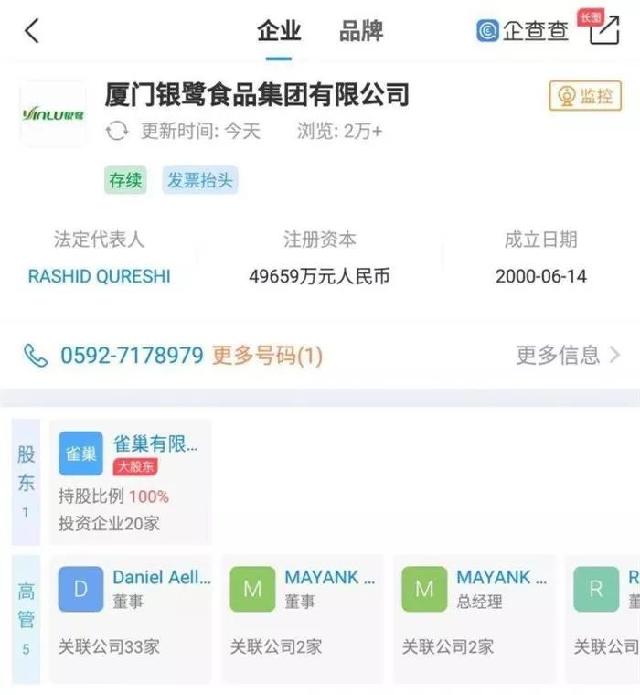This screenshot has height=695, width=640.
Task: Open legal representative RASHID QURESHI
Action: coord(99,276)
